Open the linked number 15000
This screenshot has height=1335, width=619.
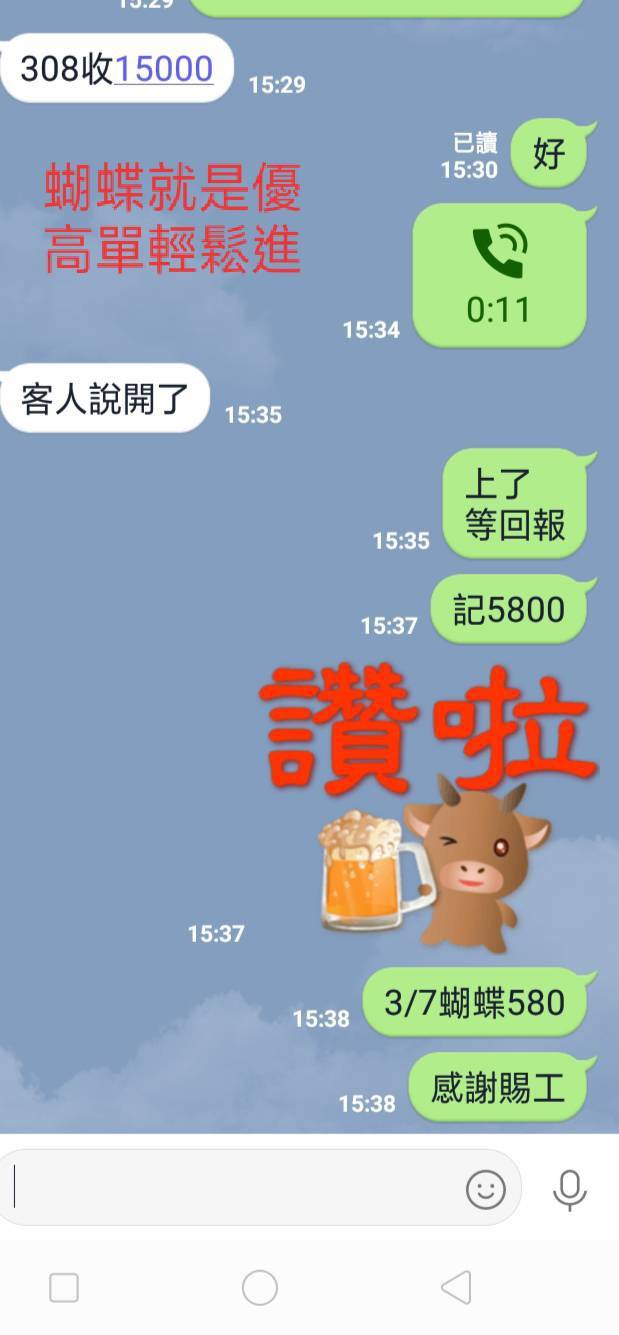(x=164, y=69)
